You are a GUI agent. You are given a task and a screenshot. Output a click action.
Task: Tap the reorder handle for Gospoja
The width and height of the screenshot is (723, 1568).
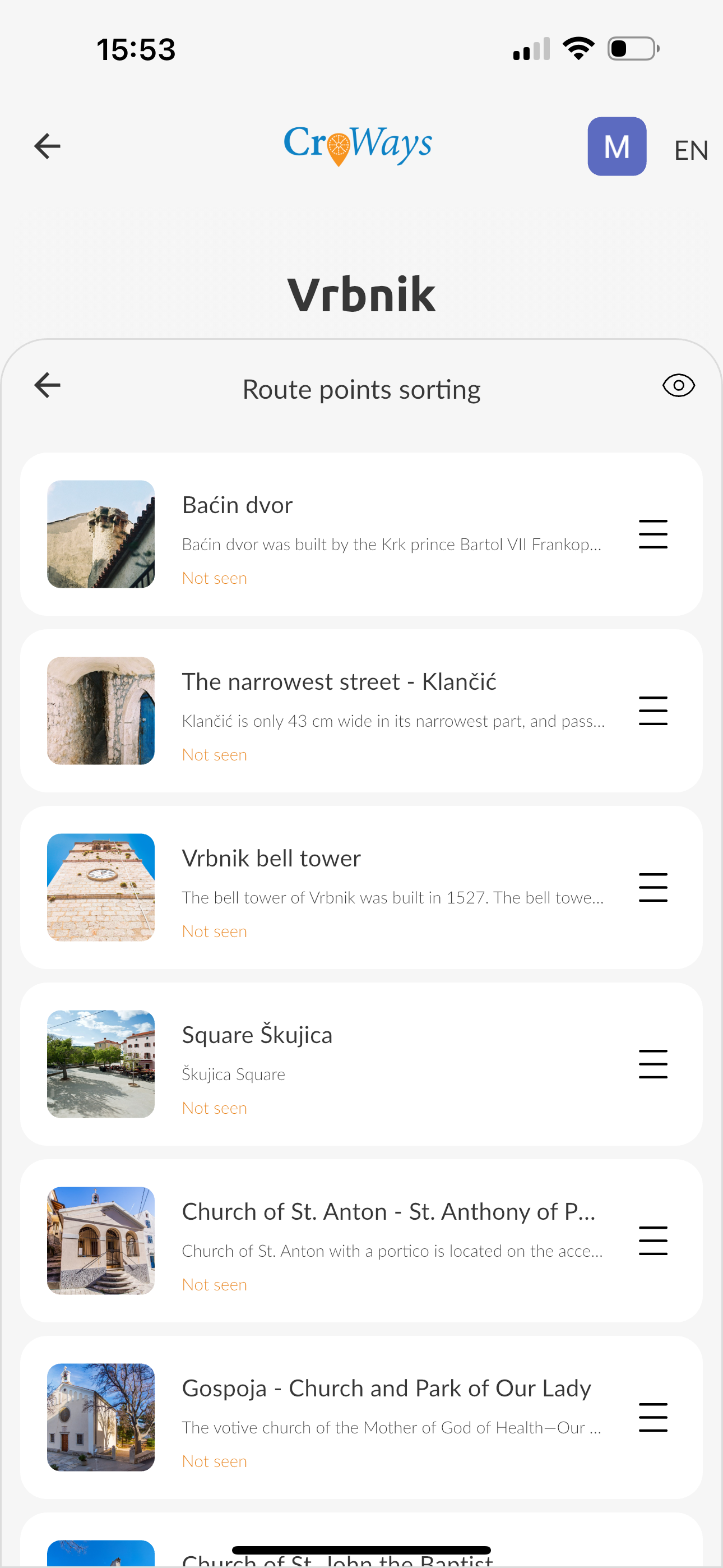point(653,1417)
